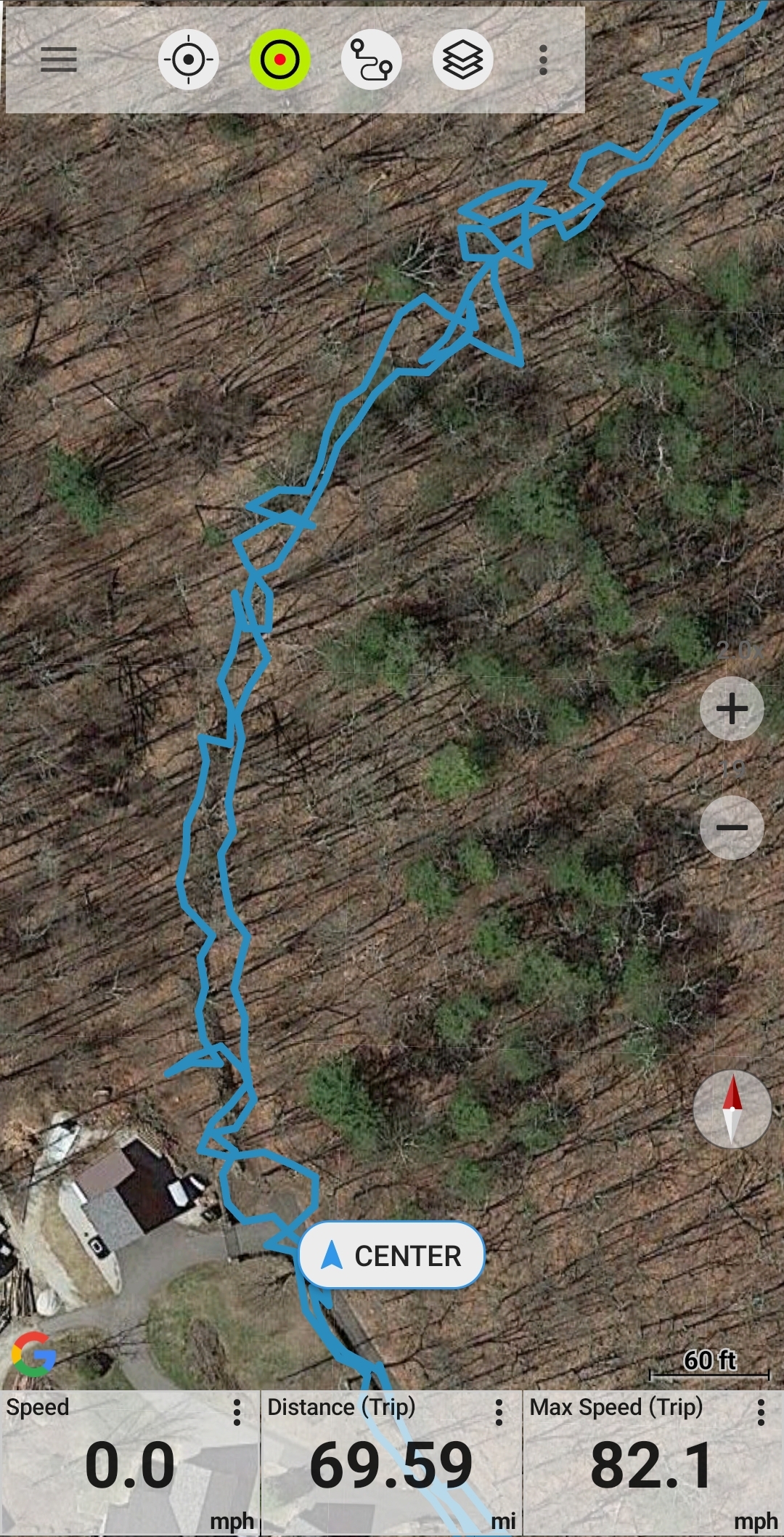Viewport: 784px width, 1537px height.
Task: Zoom out of the map
Action: point(732,827)
